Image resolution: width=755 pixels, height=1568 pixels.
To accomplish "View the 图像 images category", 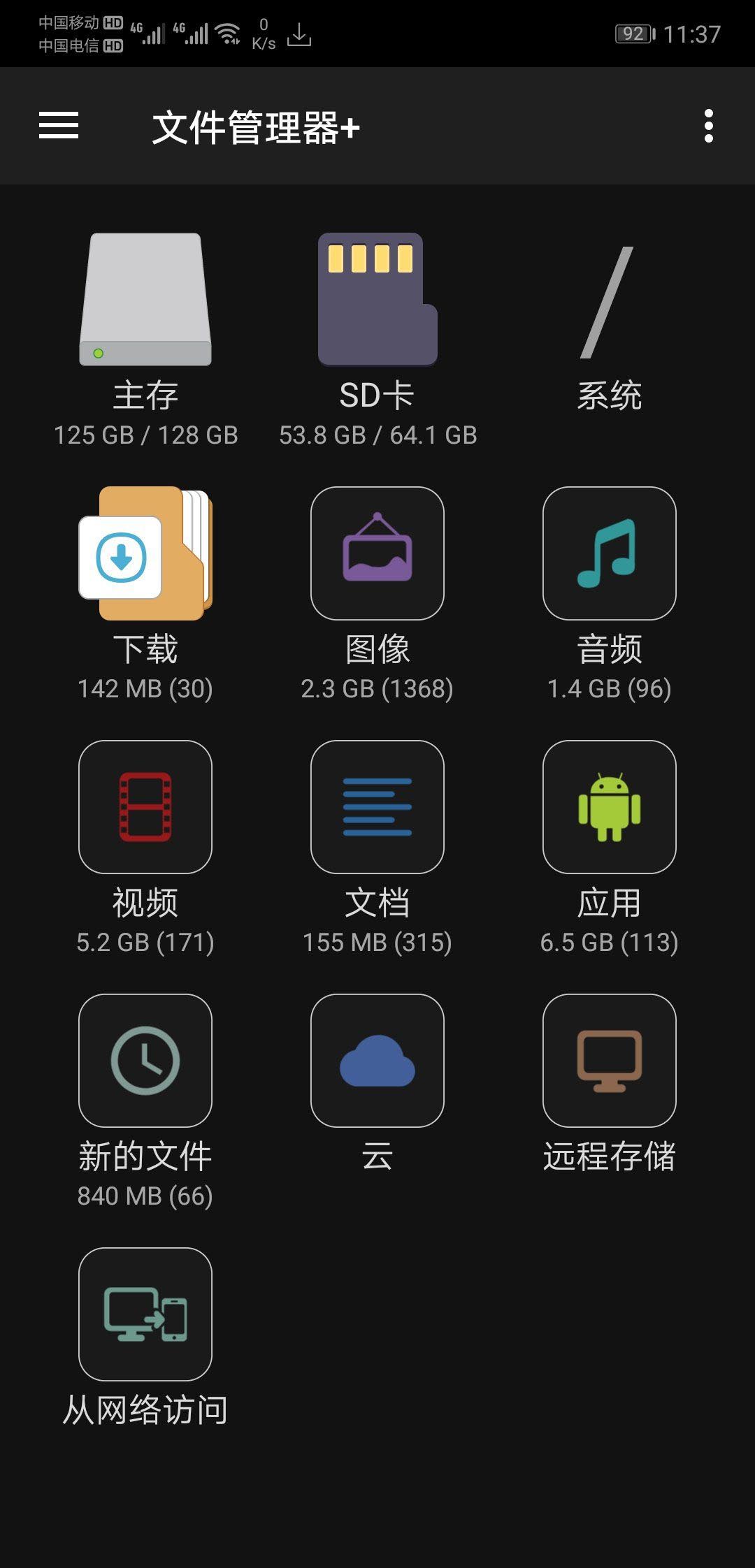I will (x=377, y=553).
